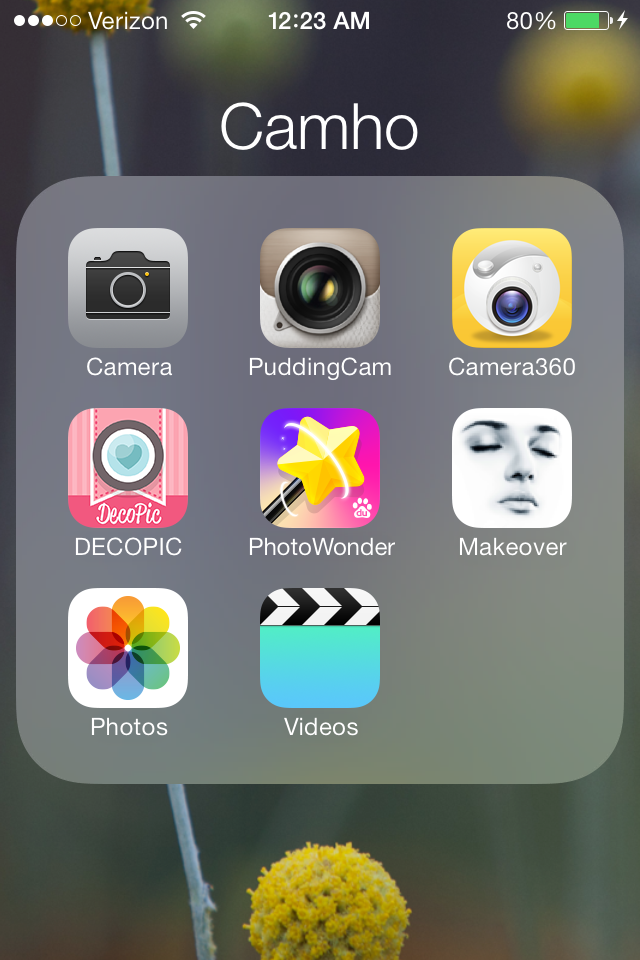This screenshot has width=640, height=960.
Task: Open the Videos app
Action: pos(320,648)
